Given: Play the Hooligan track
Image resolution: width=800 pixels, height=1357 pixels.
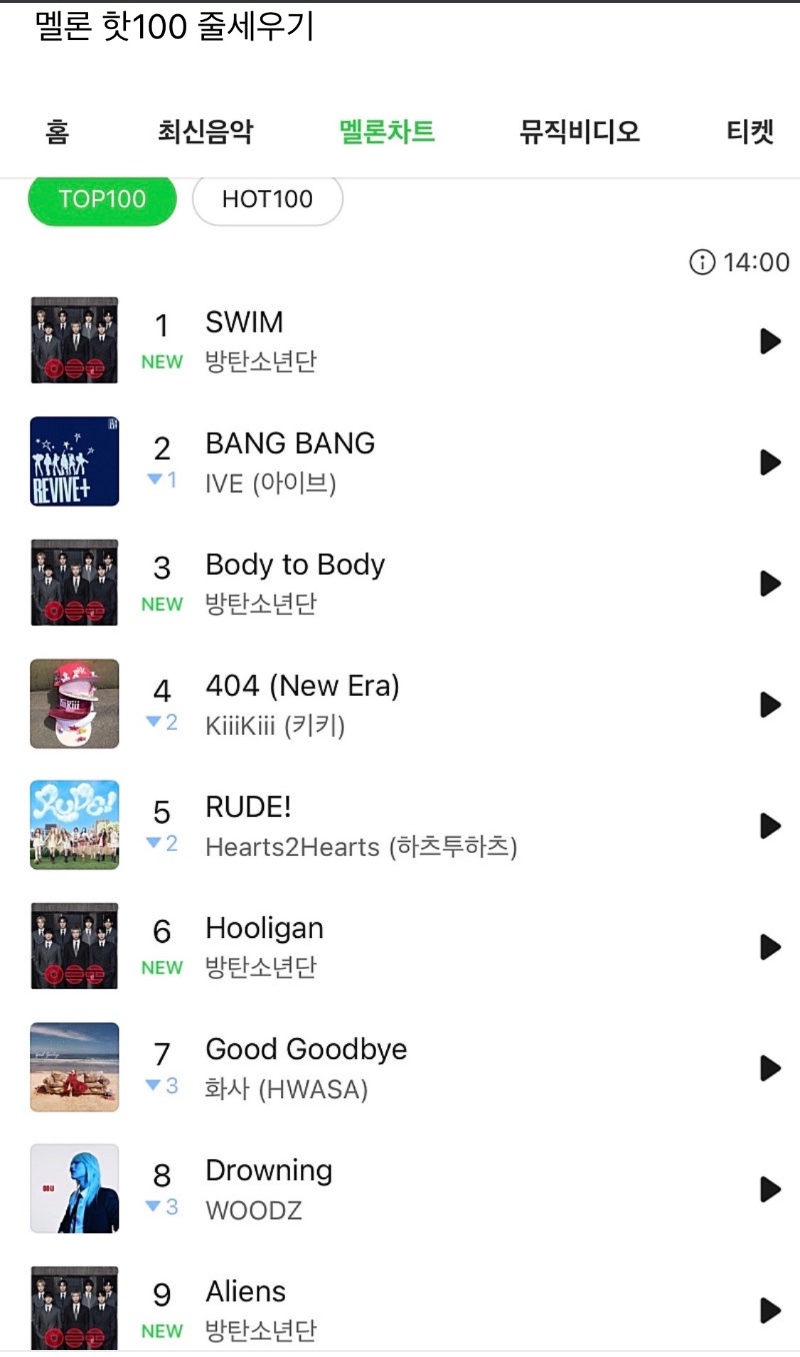Looking at the screenshot, I should point(769,947).
